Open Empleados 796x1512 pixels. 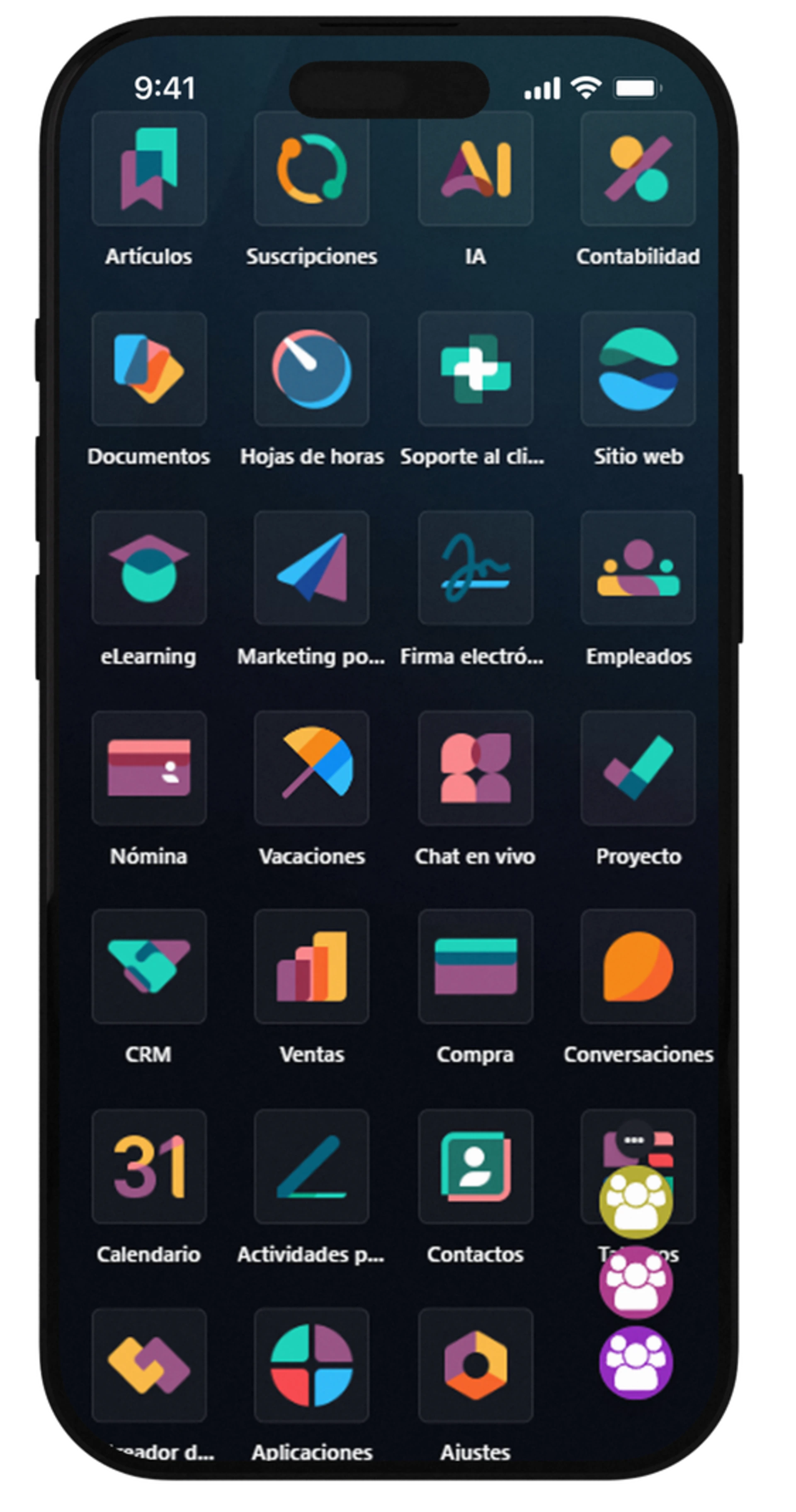point(638,568)
